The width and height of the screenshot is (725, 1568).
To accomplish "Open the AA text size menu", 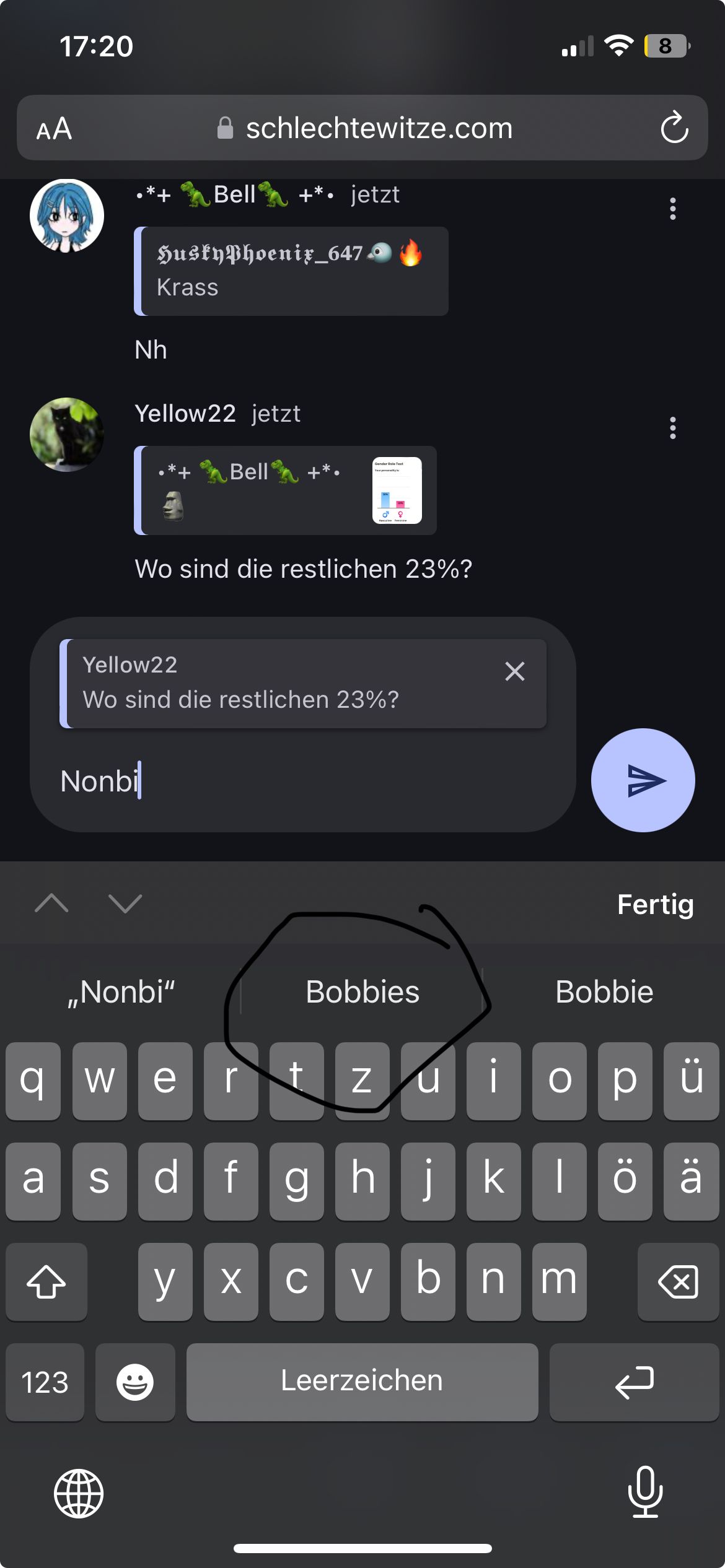I will 54,129.
